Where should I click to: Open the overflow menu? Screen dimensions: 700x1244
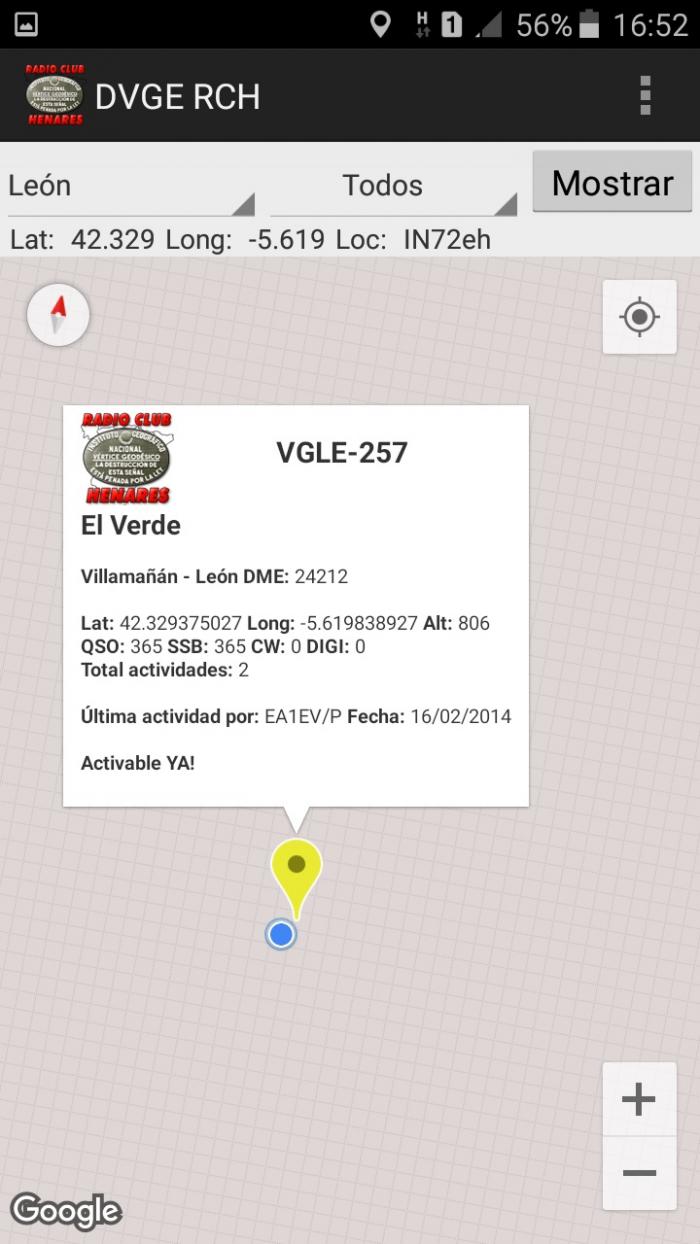[x=645, y=96]
